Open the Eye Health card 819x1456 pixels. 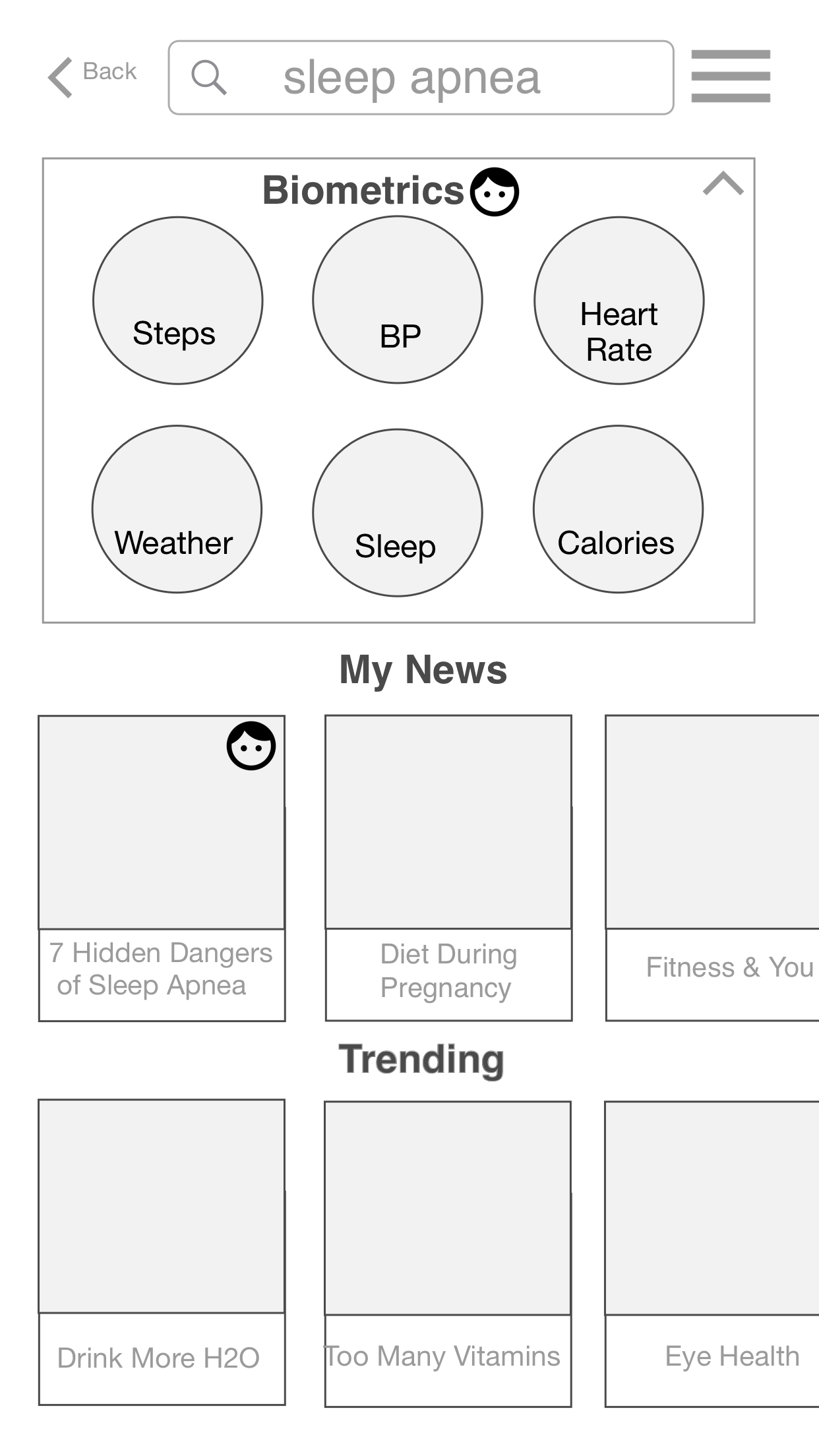(712, 1253)
